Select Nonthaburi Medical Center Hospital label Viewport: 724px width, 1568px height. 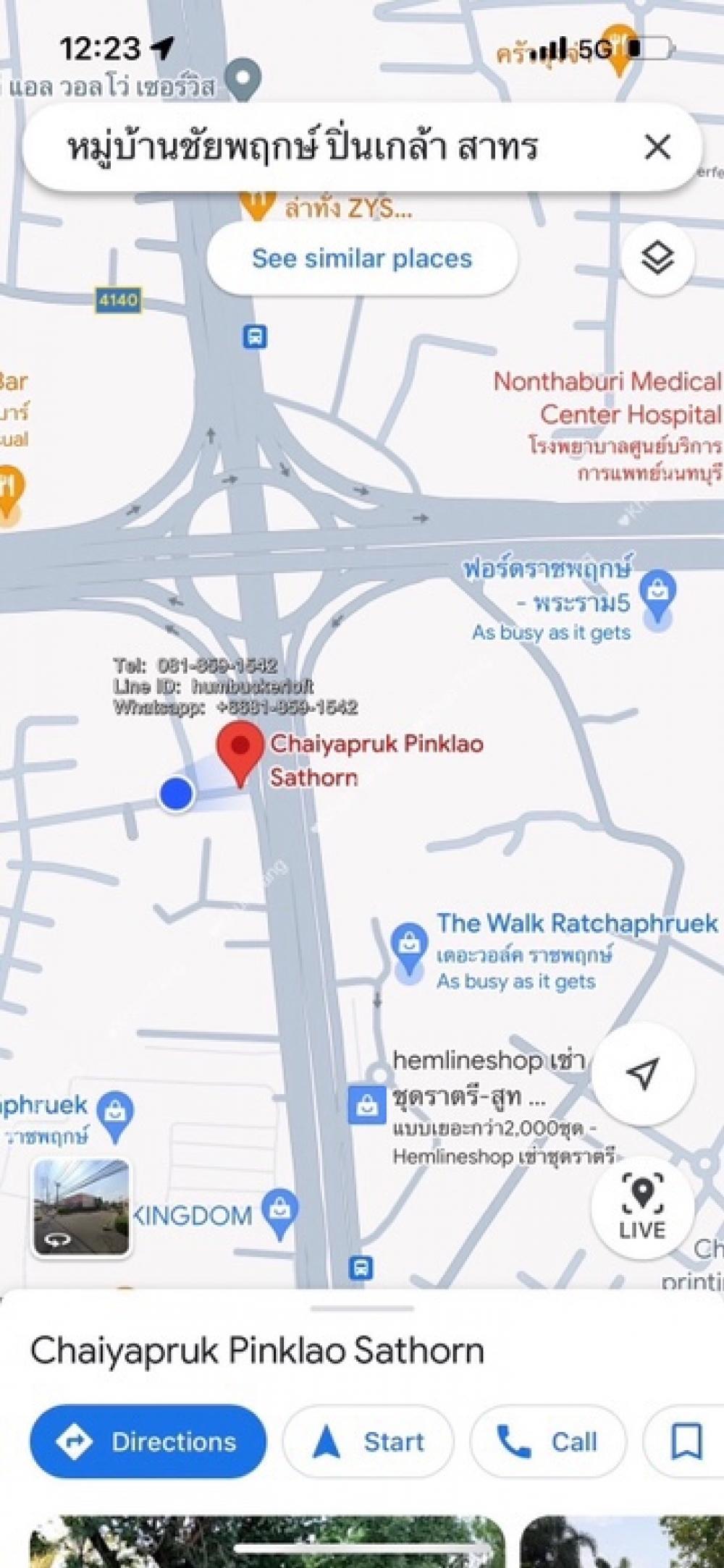(x=608, y=398)
